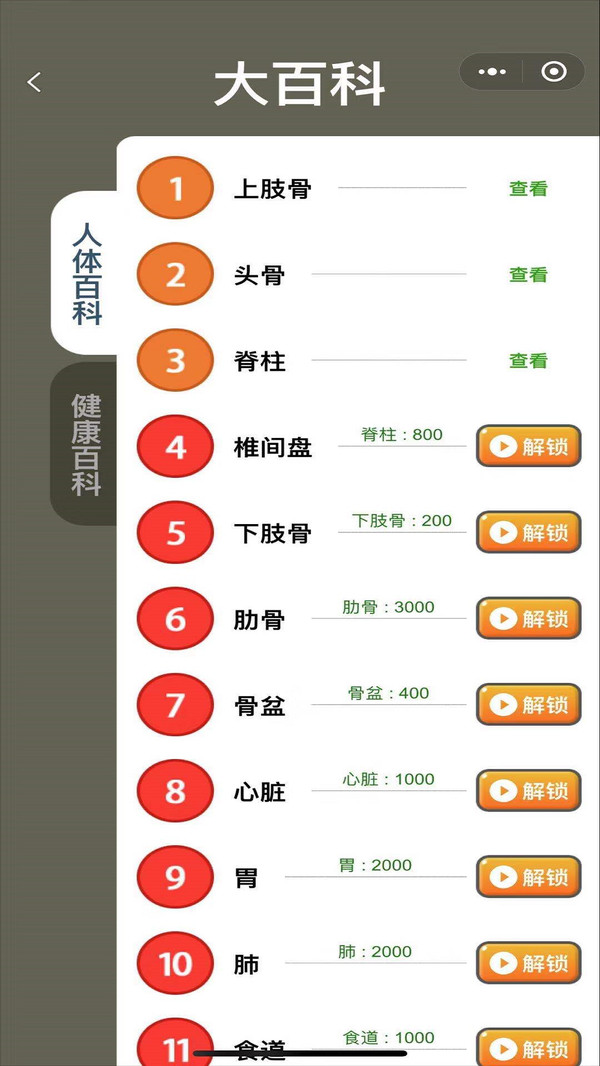
Task: Select the 人体百科 tab
Action: click(87, 273)
